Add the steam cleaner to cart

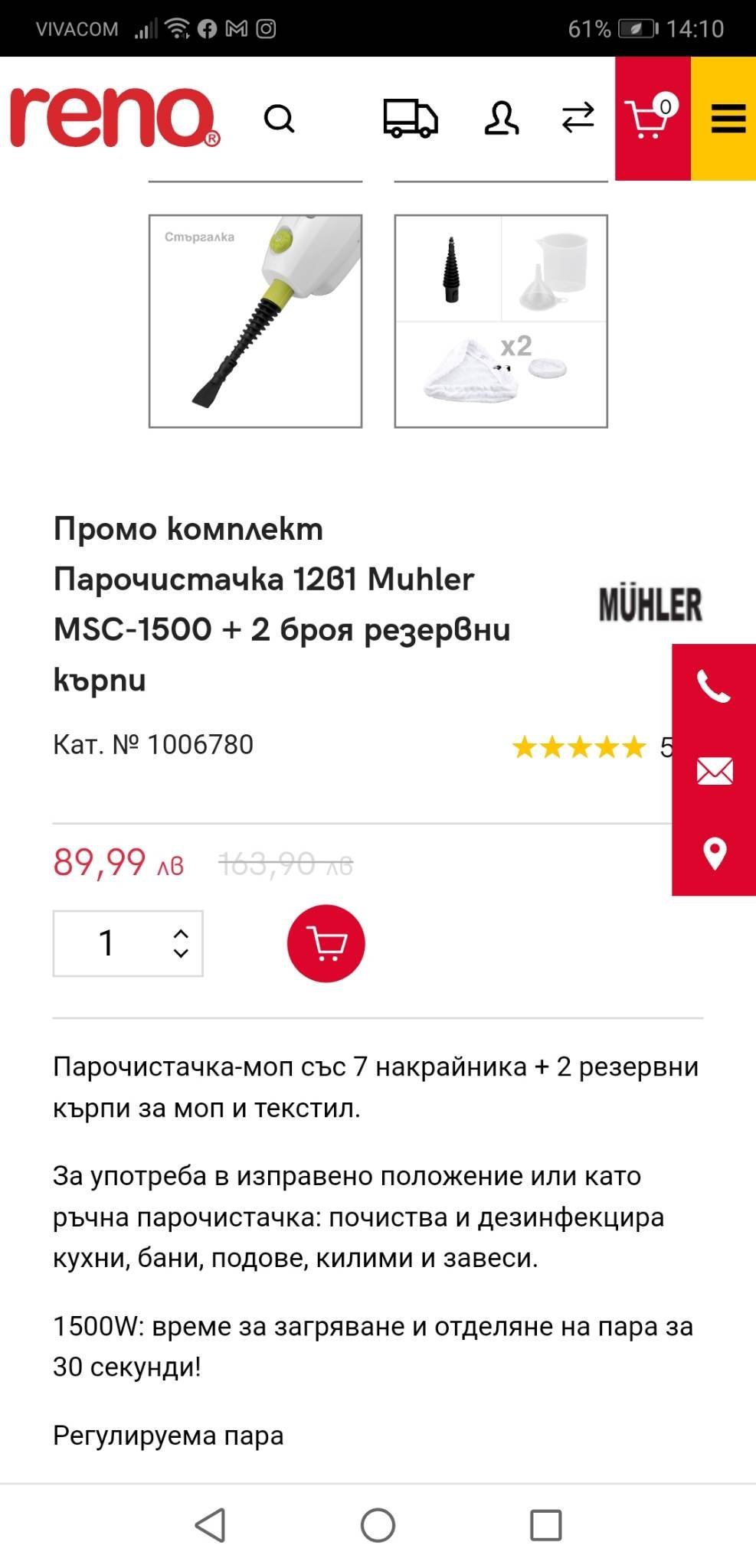point(326,943)
